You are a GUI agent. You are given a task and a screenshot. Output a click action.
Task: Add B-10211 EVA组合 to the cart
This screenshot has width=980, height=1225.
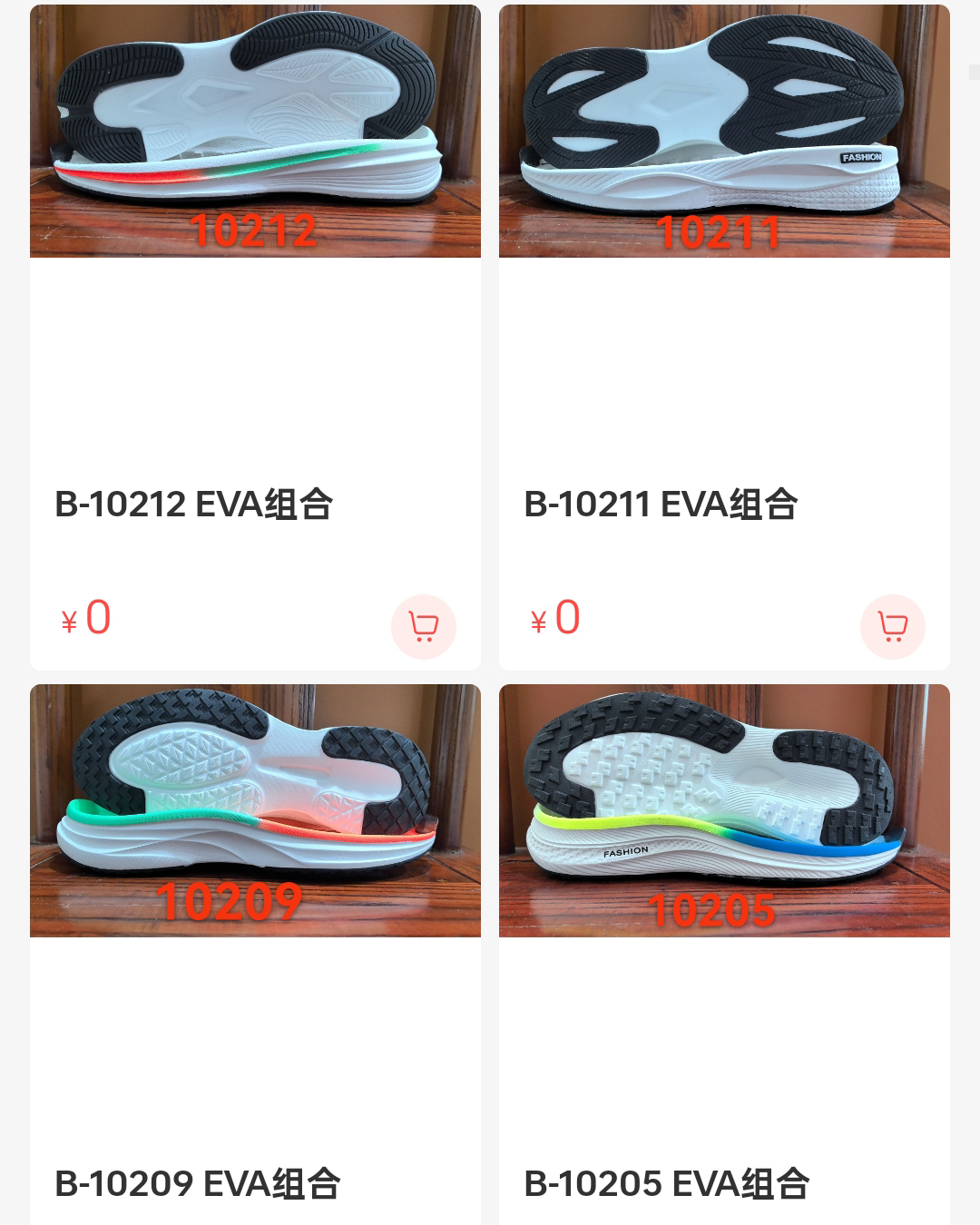point(892,626)
